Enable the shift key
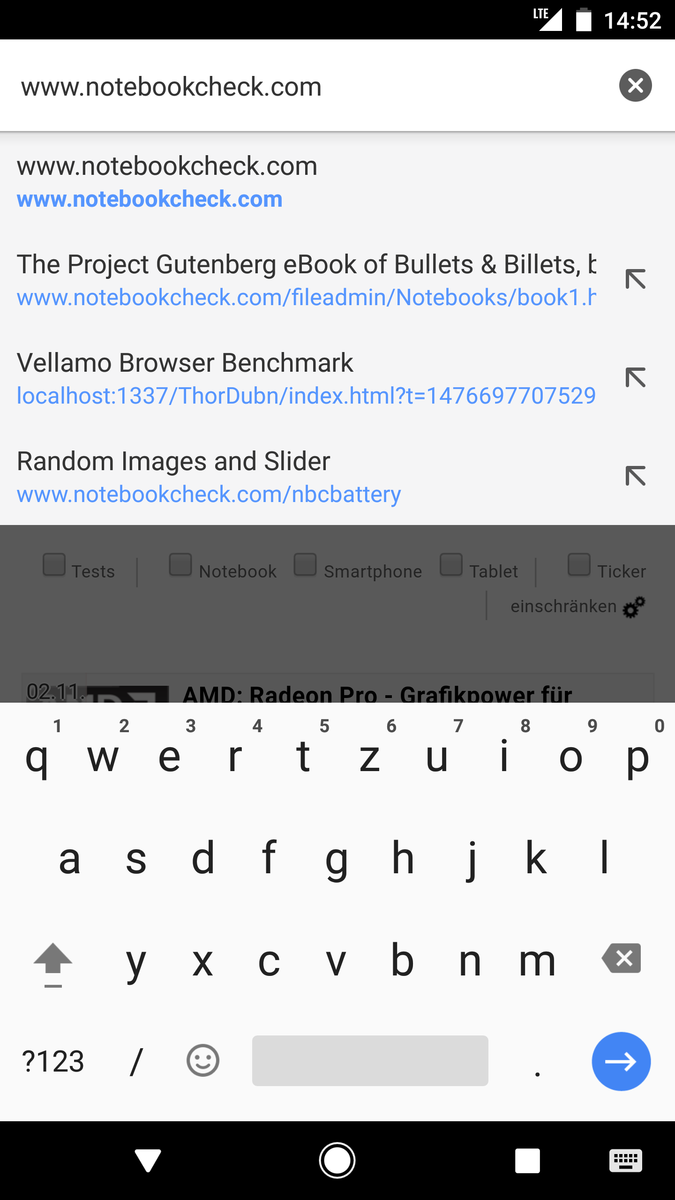The height and width of the screenshot is (1200, 675). tap(53, 962)
